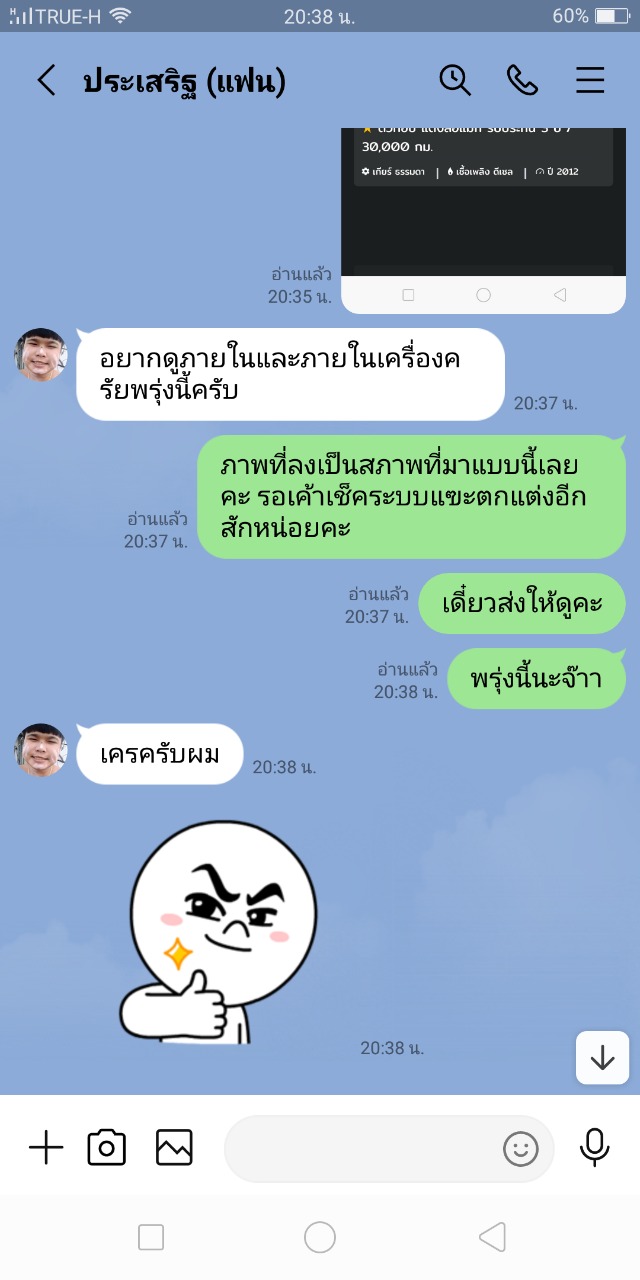Open the camera to take a photo
Image resolution: width=640 pixels, height=1280 pixels.
pos(107,1148)
